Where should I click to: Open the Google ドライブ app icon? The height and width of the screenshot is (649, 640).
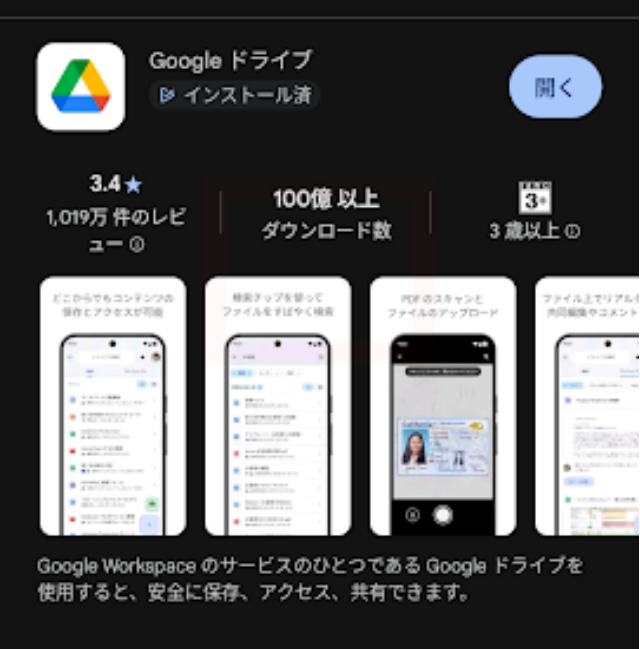(x=80, y=87)
